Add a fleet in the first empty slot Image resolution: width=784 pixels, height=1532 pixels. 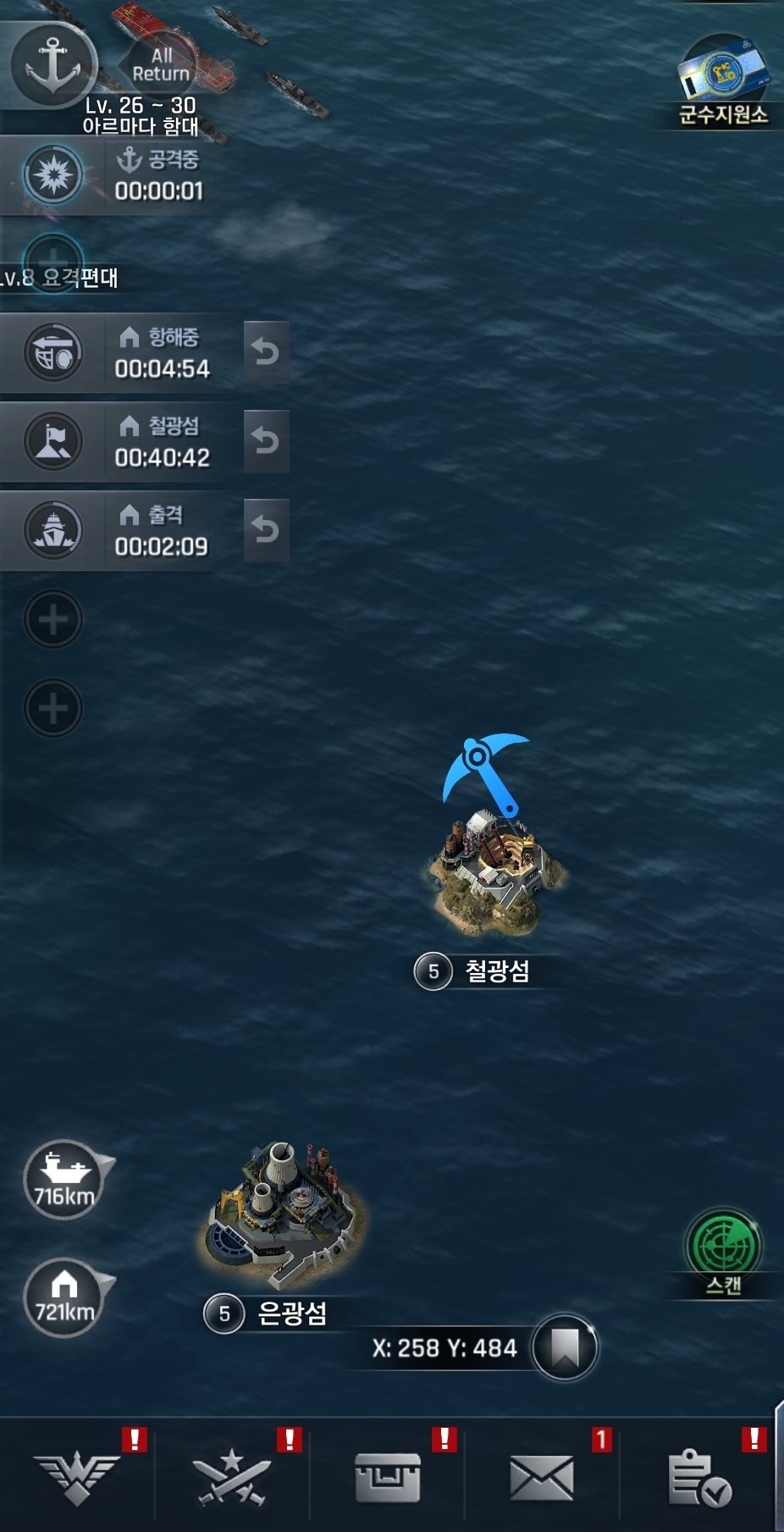[53, 619]
